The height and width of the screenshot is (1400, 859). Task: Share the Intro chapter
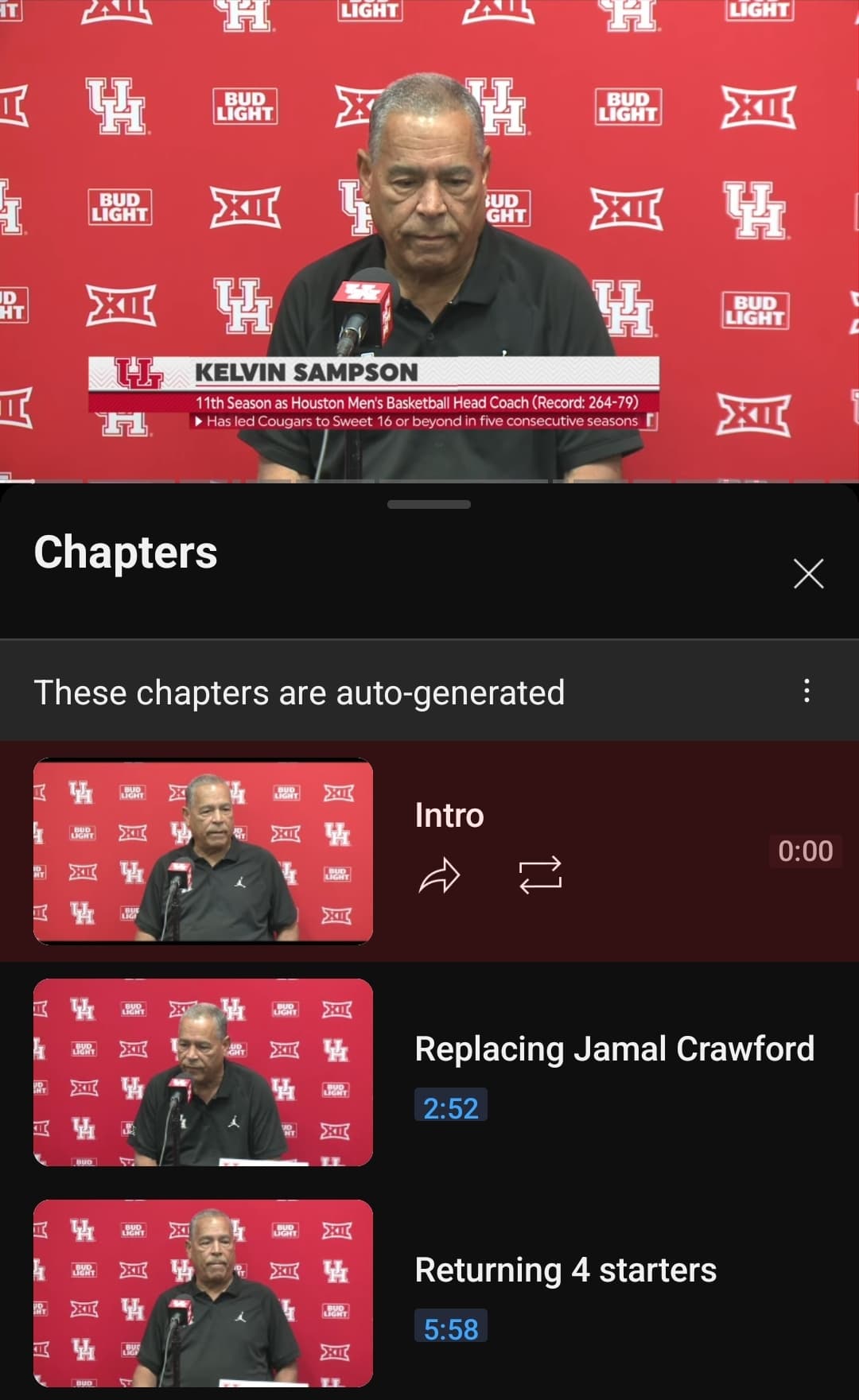439,876
